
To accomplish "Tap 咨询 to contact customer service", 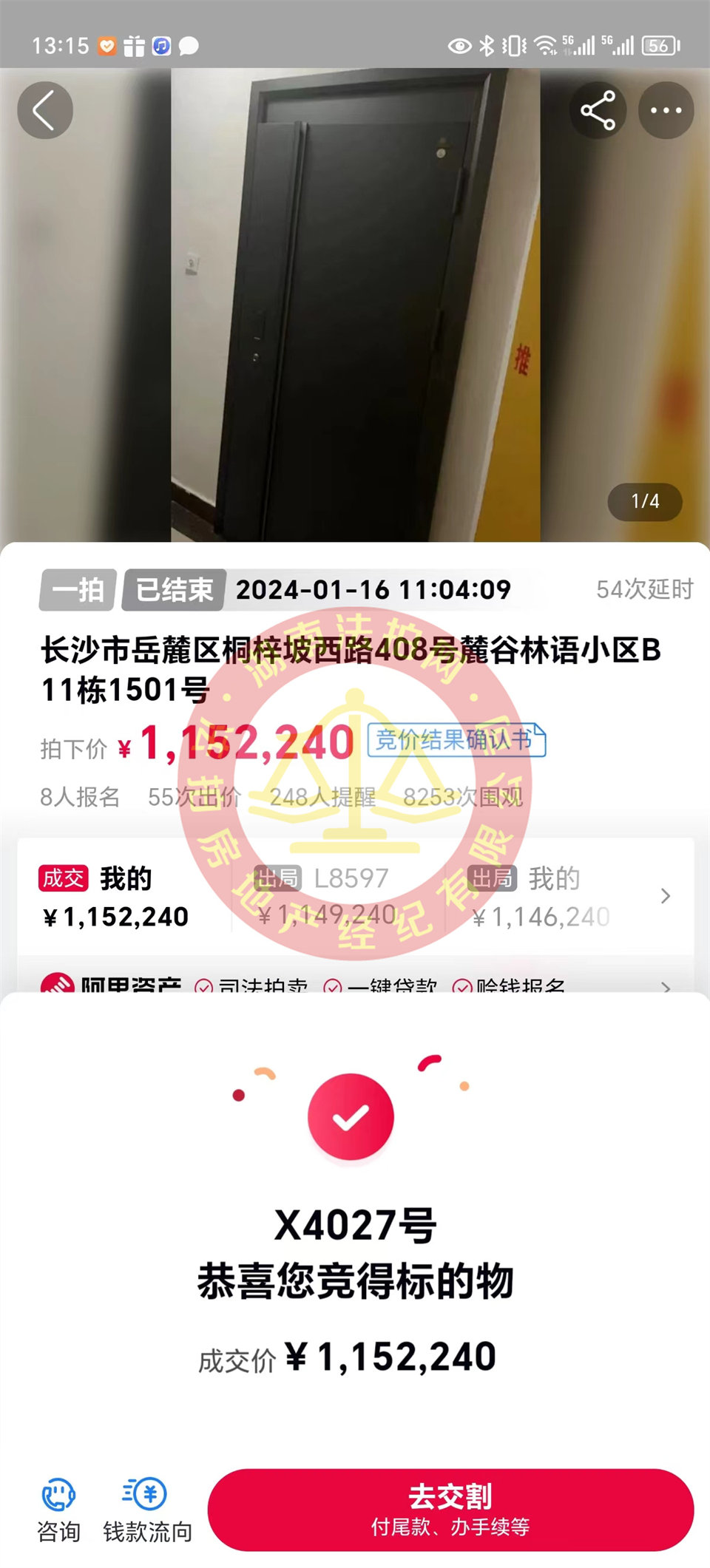I will [x=58, y=1510].
